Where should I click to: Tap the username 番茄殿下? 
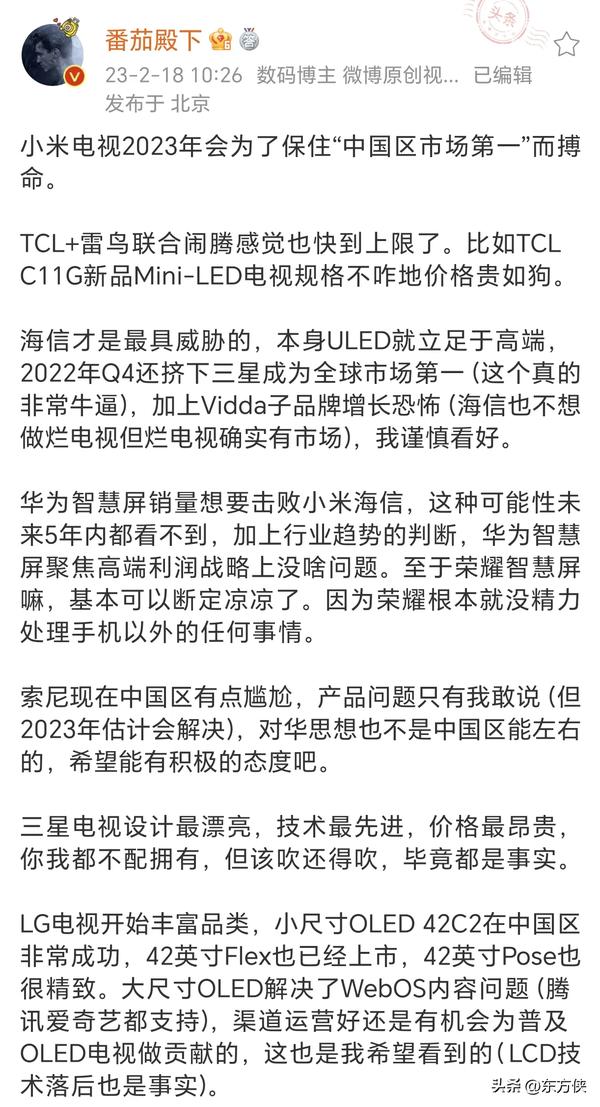[x=153, y=40]
